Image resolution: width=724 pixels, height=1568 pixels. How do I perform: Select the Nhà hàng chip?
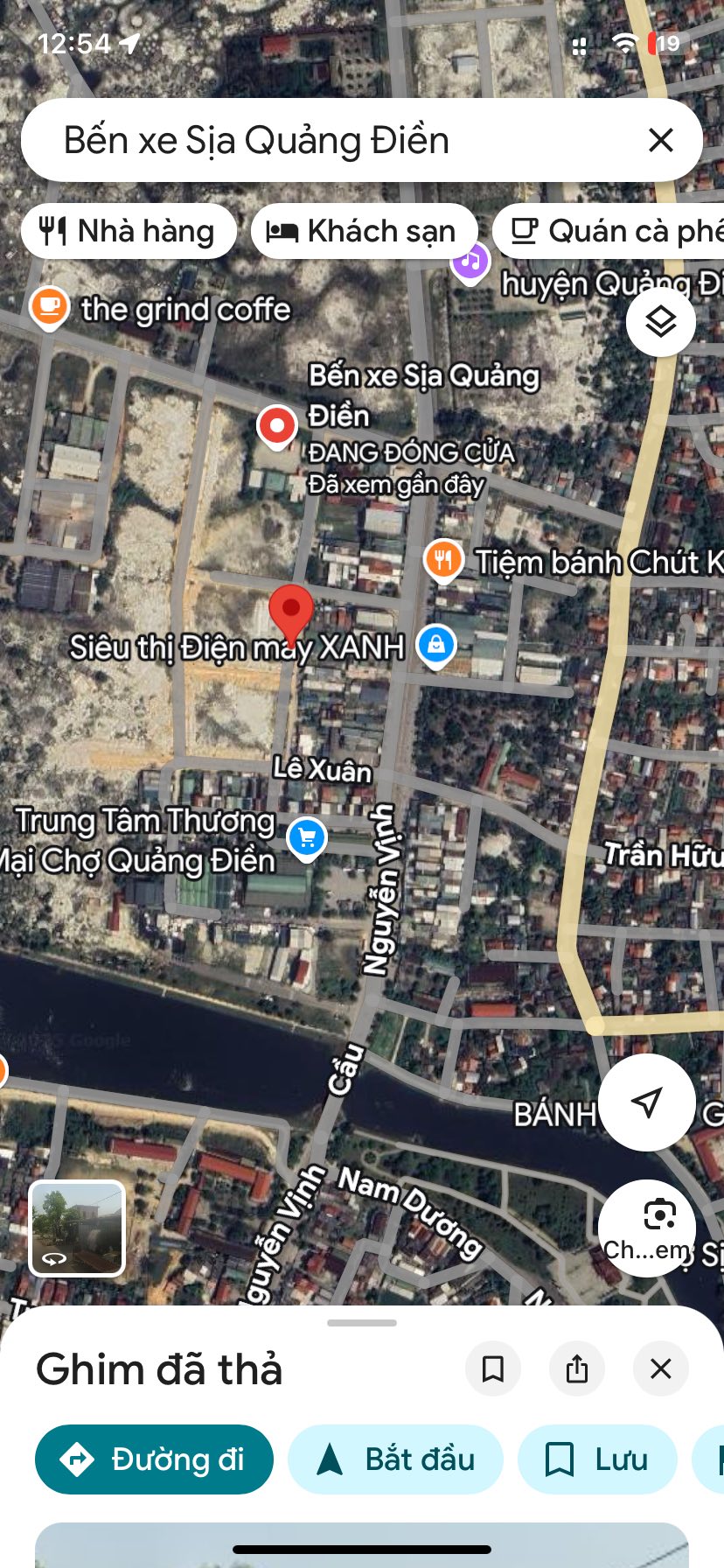(x=129, y=231)
